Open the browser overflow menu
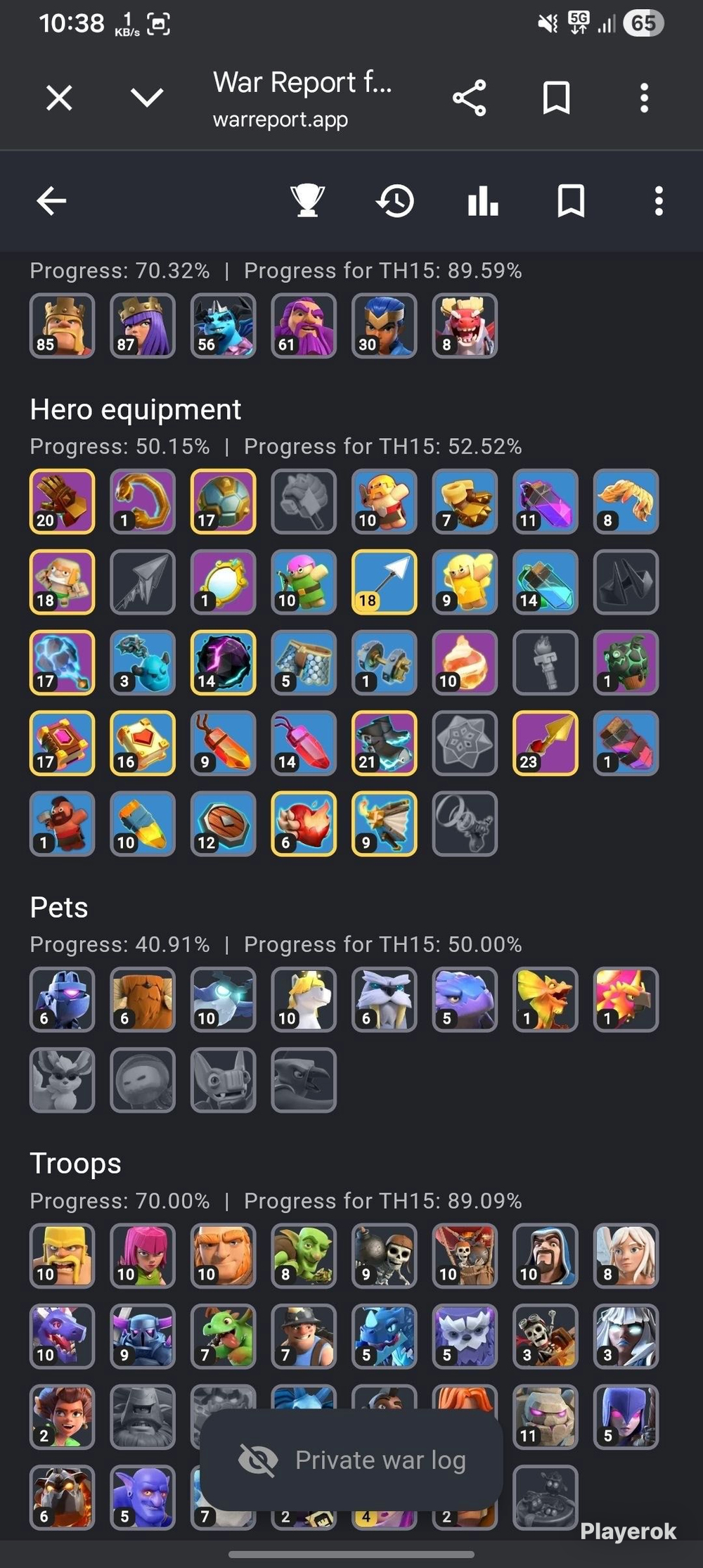 (644, 98)
